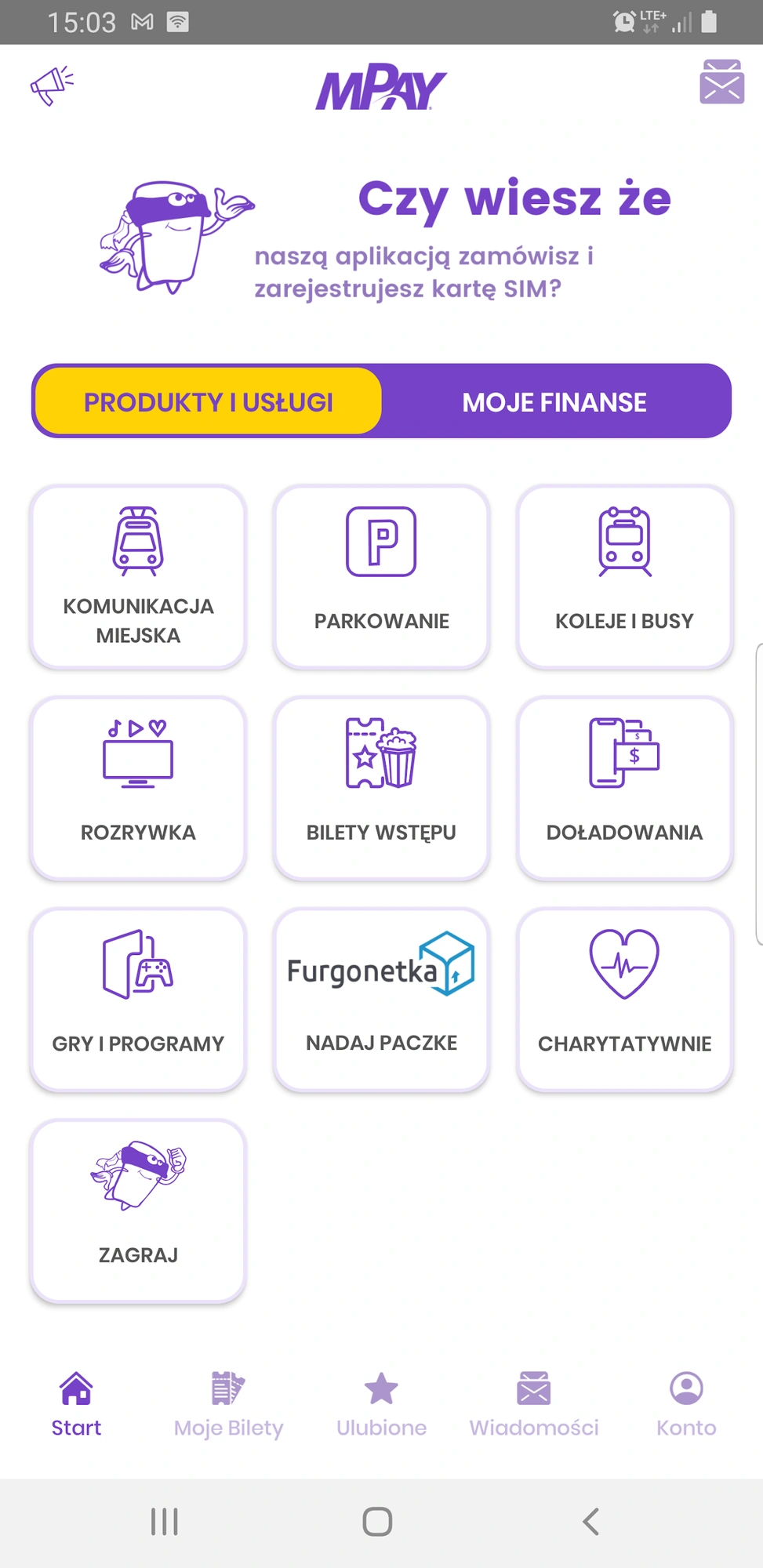Switch to the Moje Finanse tab
763x1568 pixels.
click(x=554, y=402)
